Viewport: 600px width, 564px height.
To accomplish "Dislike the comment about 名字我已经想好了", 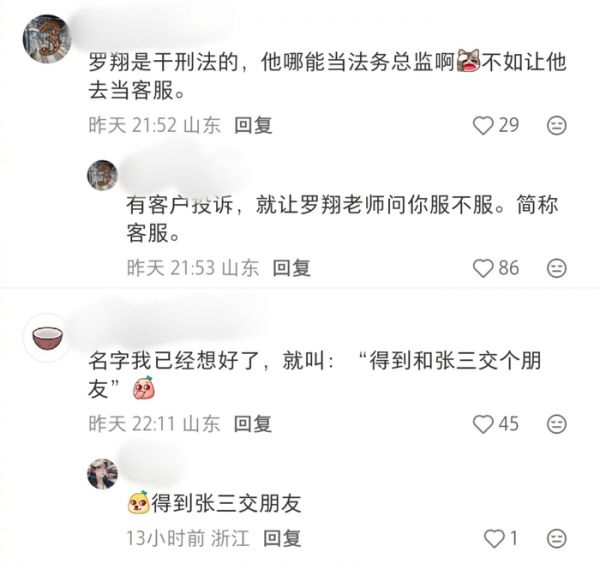I will click(557, 423).
